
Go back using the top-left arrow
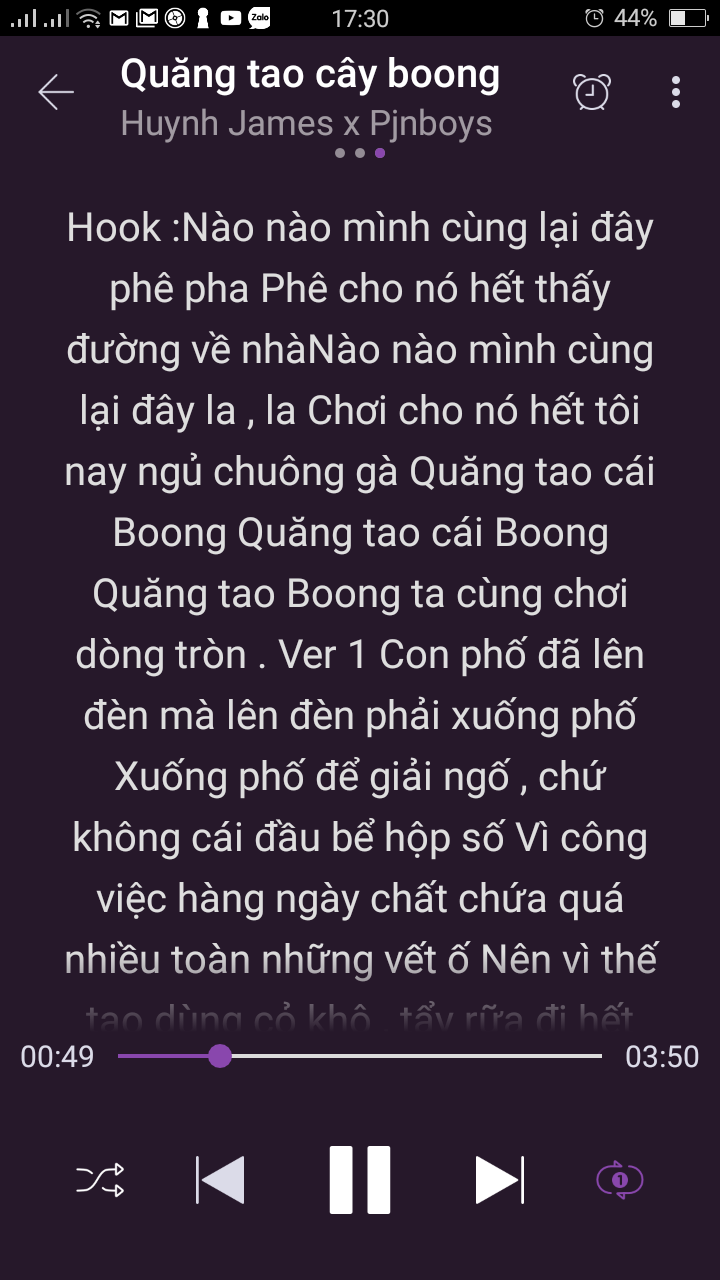click(56, 92)
